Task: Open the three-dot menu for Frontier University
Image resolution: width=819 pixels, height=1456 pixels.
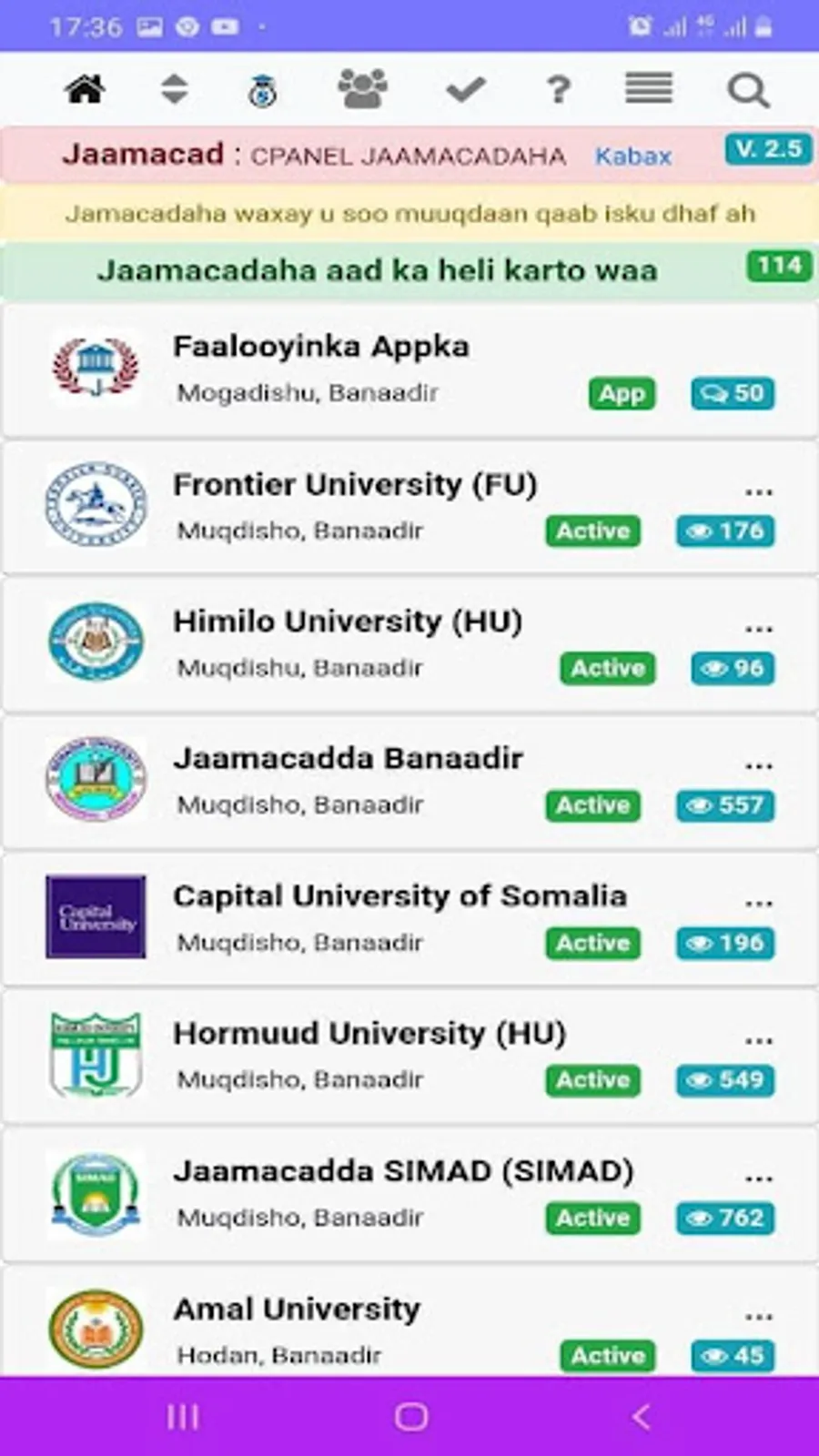Action: point(759,492)
